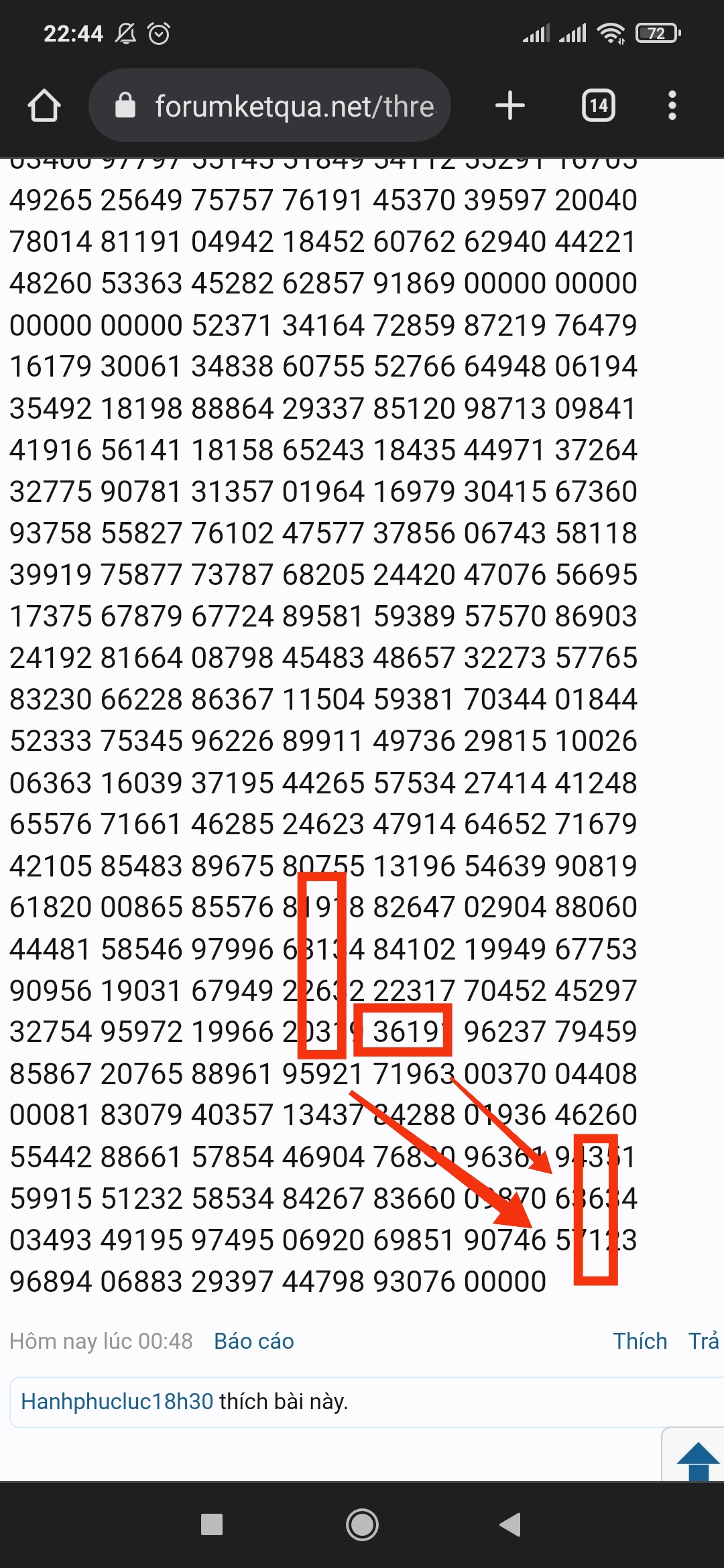
Task: Open the recent apps view
Action: [x=212, y=1524]
